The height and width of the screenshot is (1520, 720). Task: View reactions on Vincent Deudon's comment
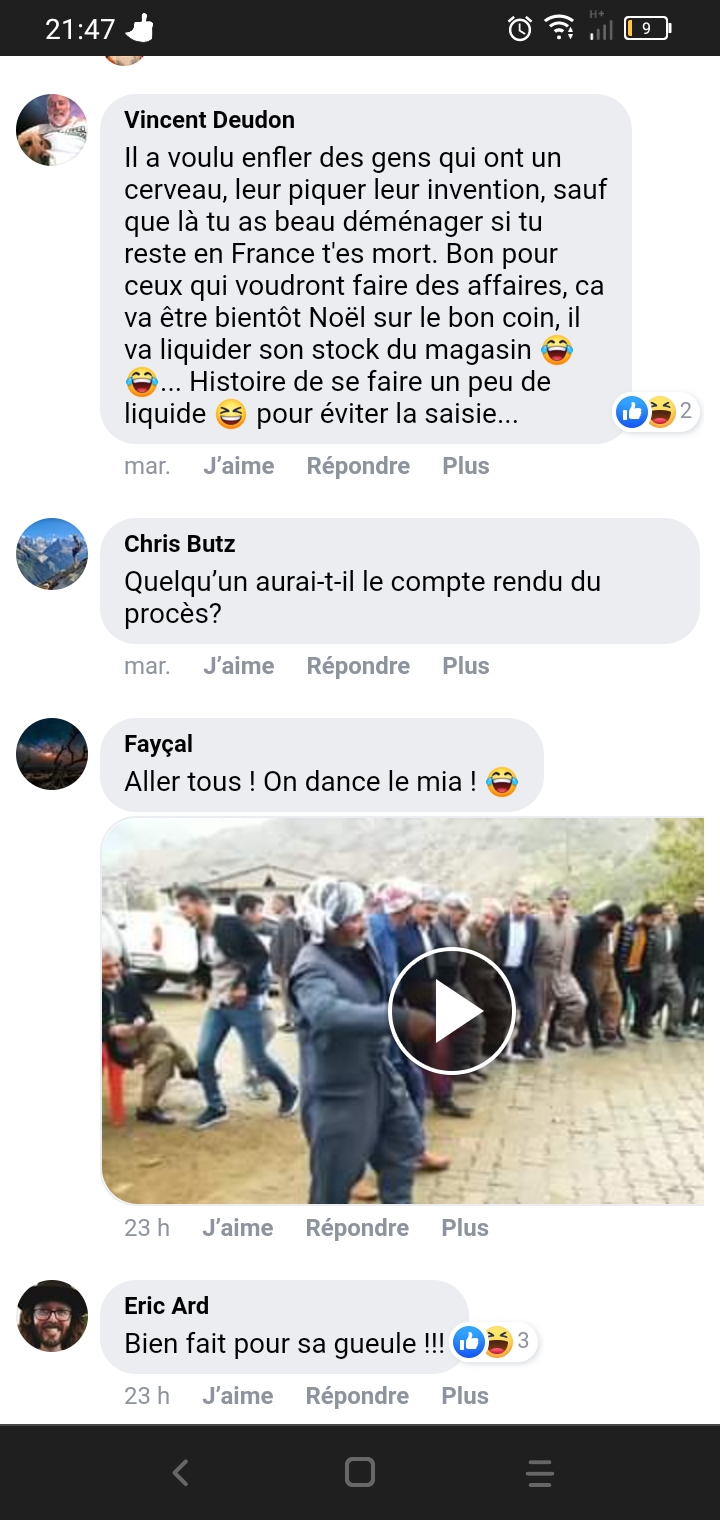pos(656,411)
